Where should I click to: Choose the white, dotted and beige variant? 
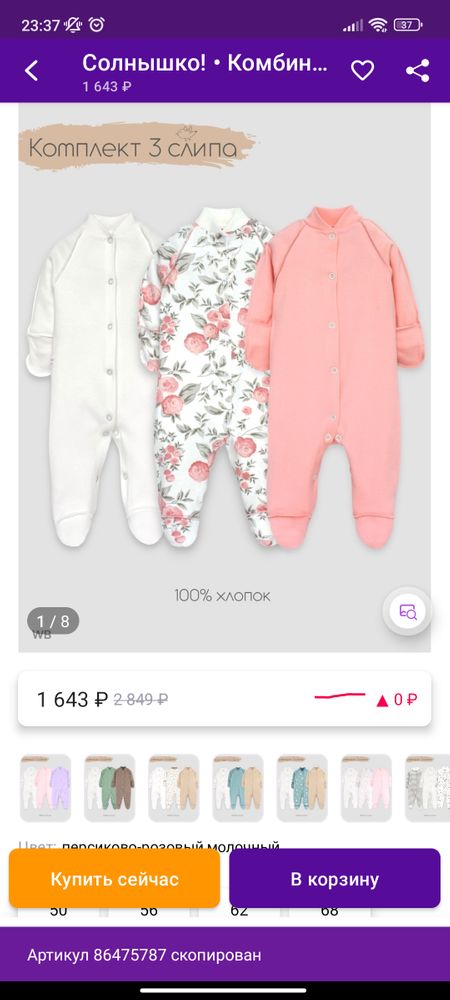[x=174, y=788]
